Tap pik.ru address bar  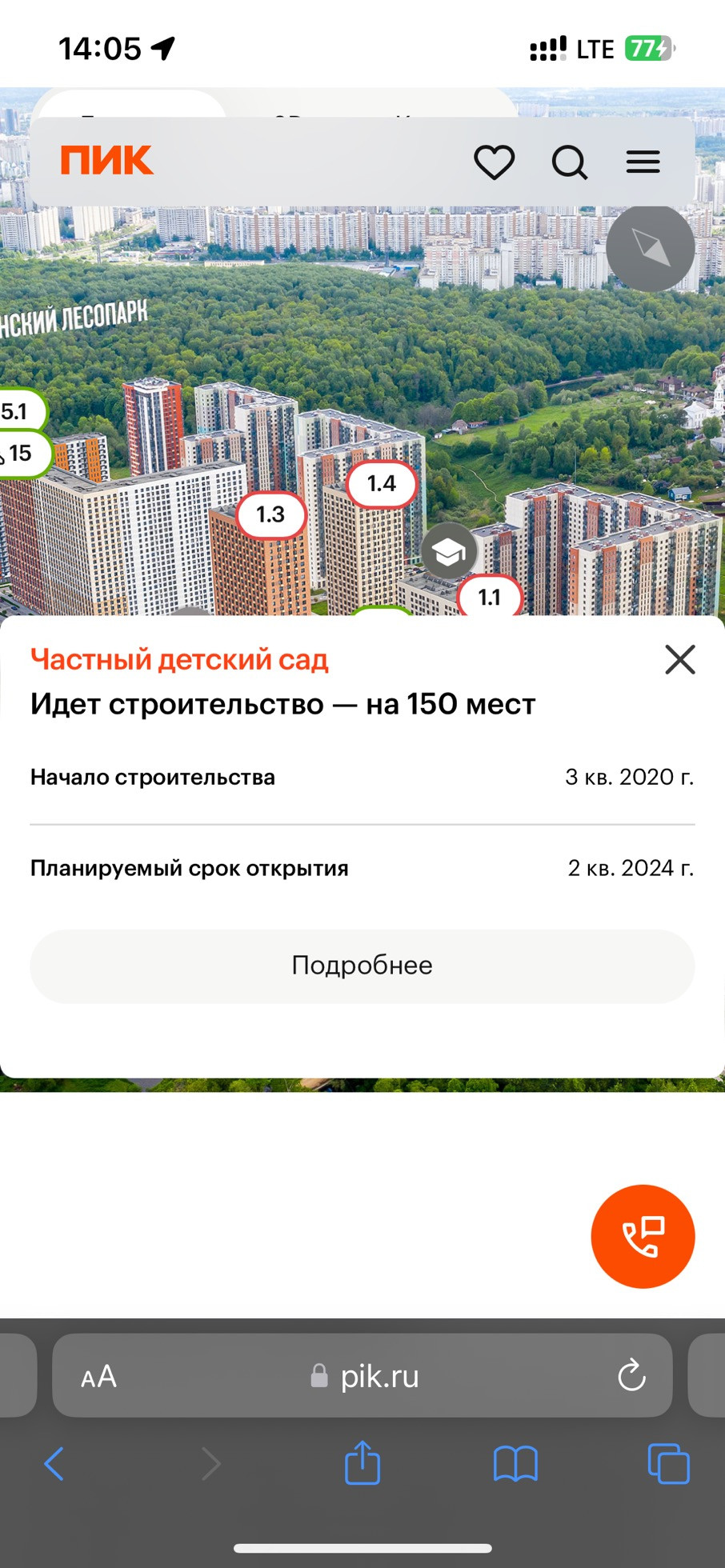coord(362,1376)
